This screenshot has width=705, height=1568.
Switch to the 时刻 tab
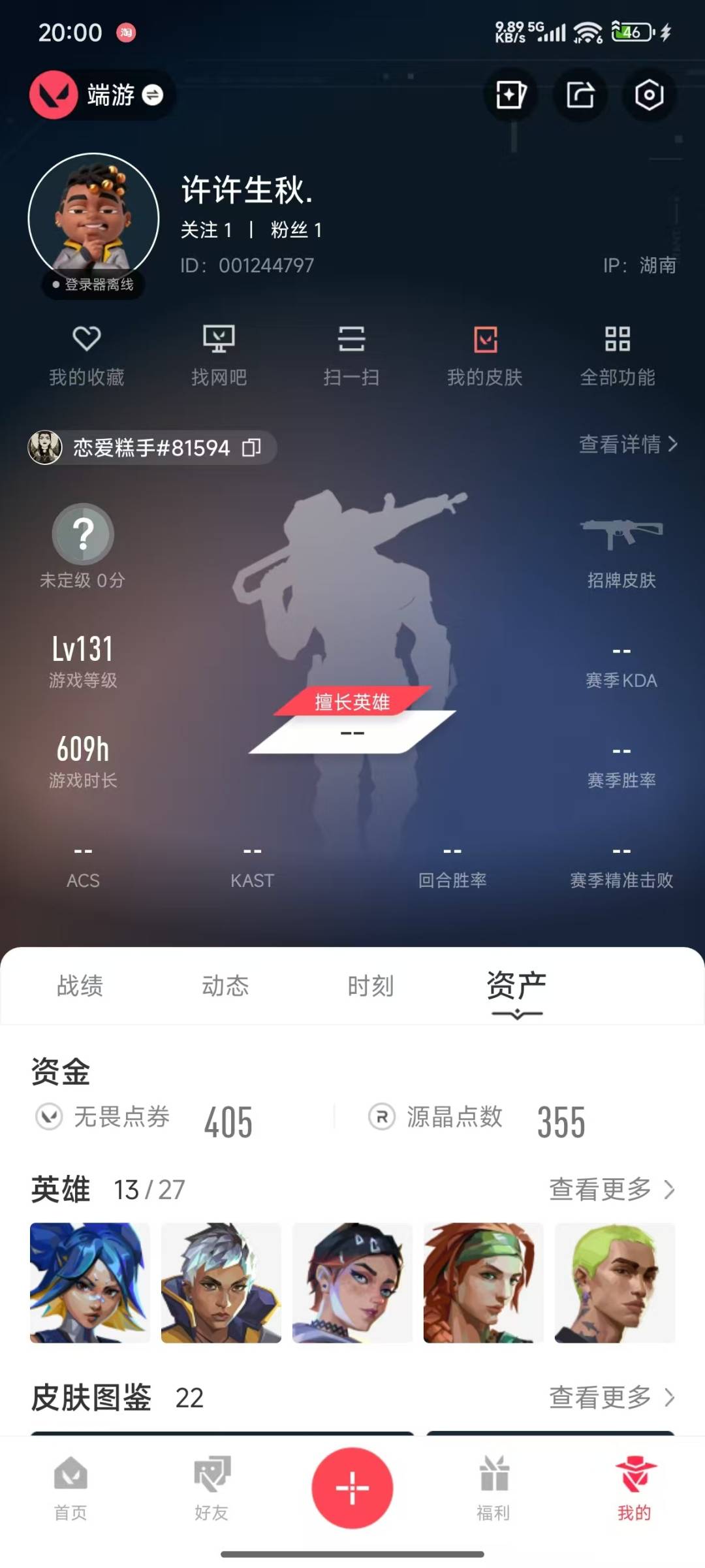tap(370, 985)
